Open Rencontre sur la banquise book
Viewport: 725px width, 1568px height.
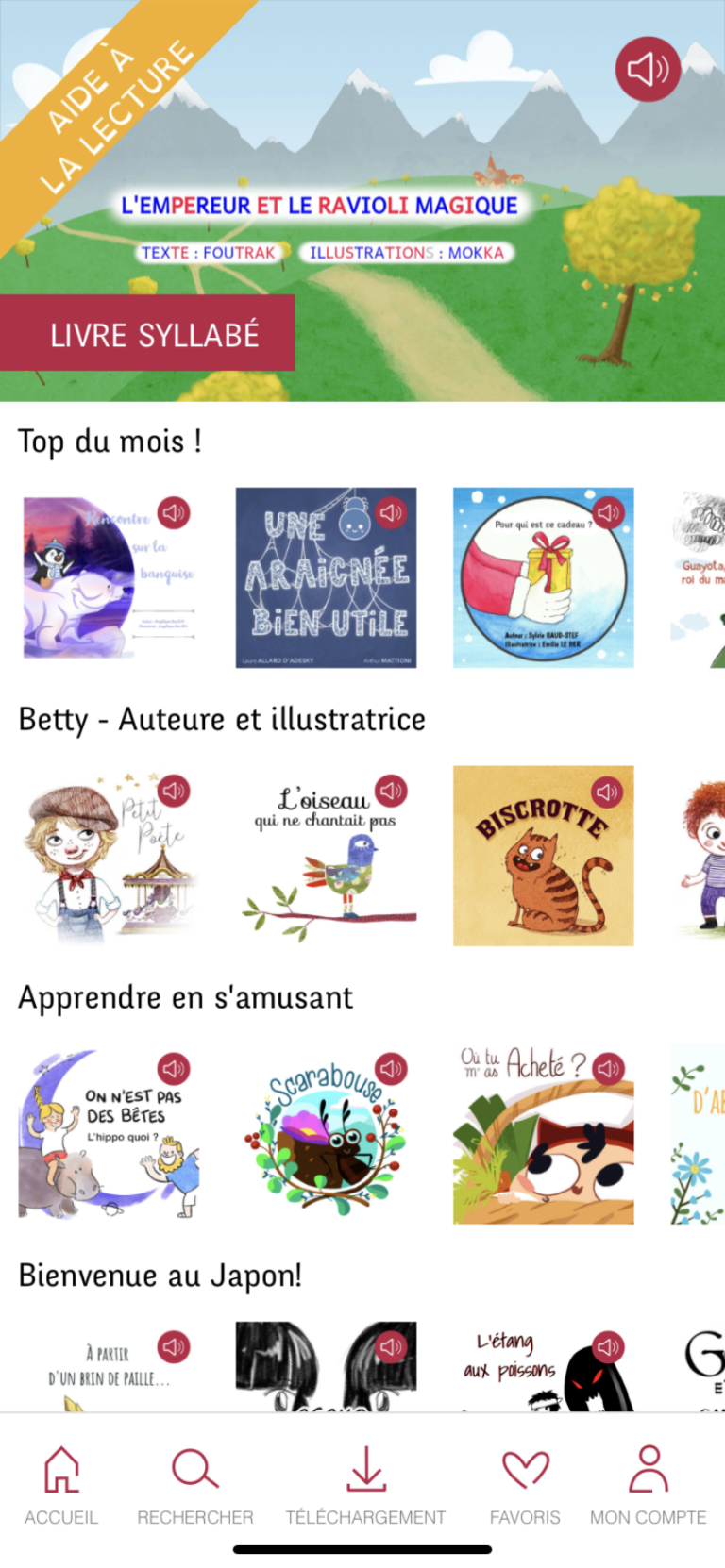click(109, 577)
